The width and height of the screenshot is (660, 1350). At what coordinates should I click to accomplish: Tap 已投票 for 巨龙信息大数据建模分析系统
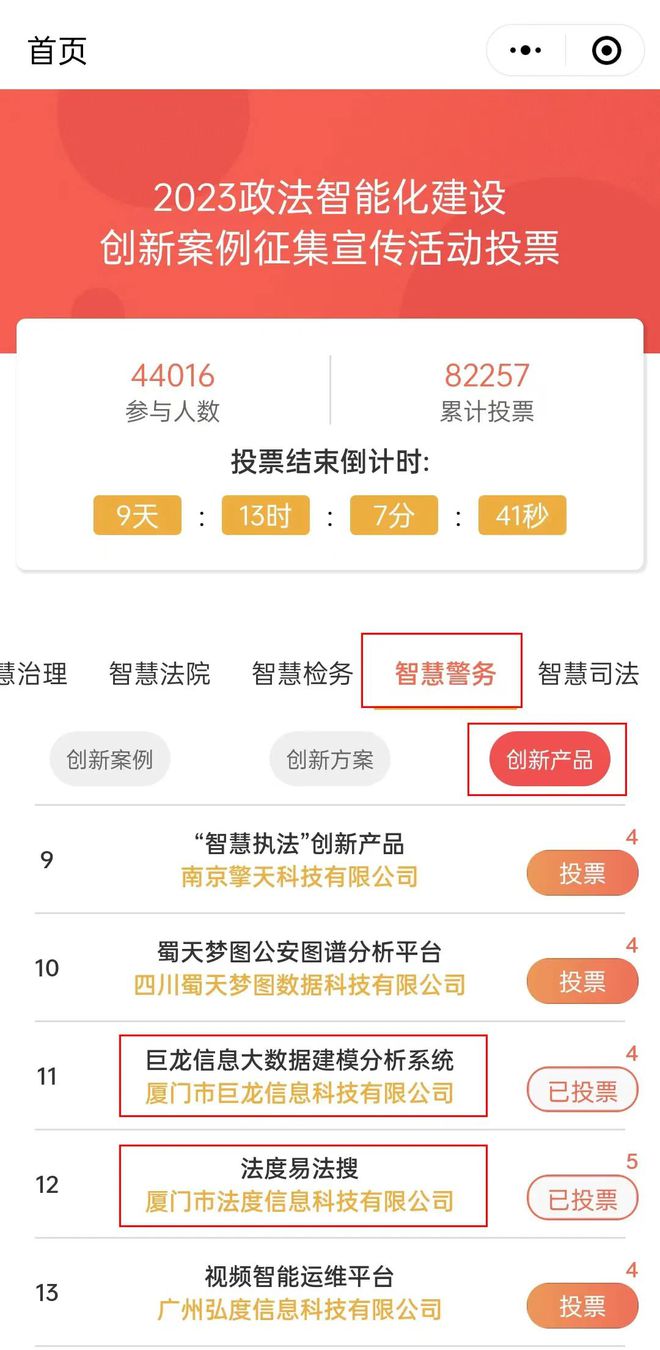coord(582,1091)
